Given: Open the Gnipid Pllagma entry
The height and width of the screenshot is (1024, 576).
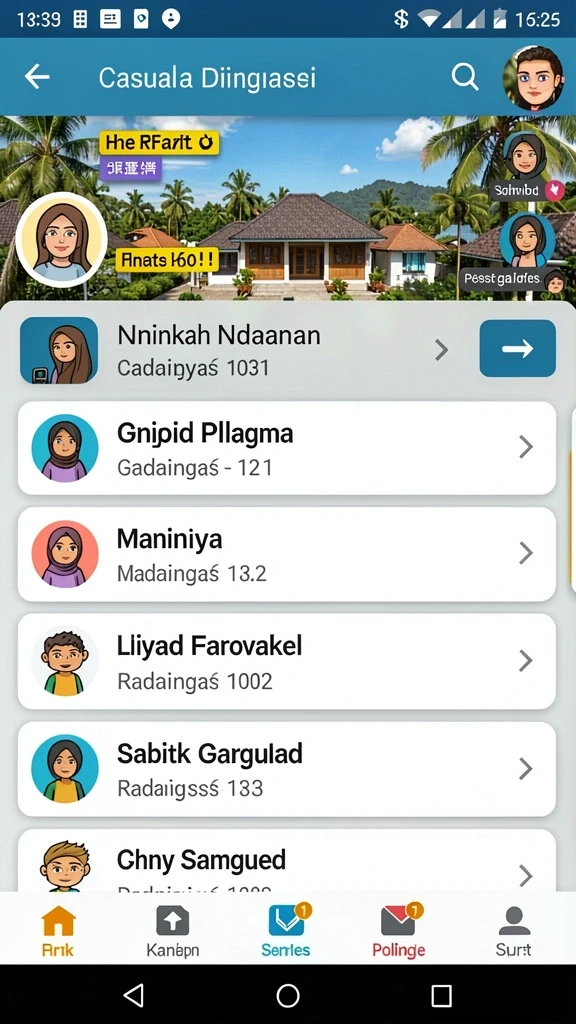Looking at the screenshot, I should 287,448.
